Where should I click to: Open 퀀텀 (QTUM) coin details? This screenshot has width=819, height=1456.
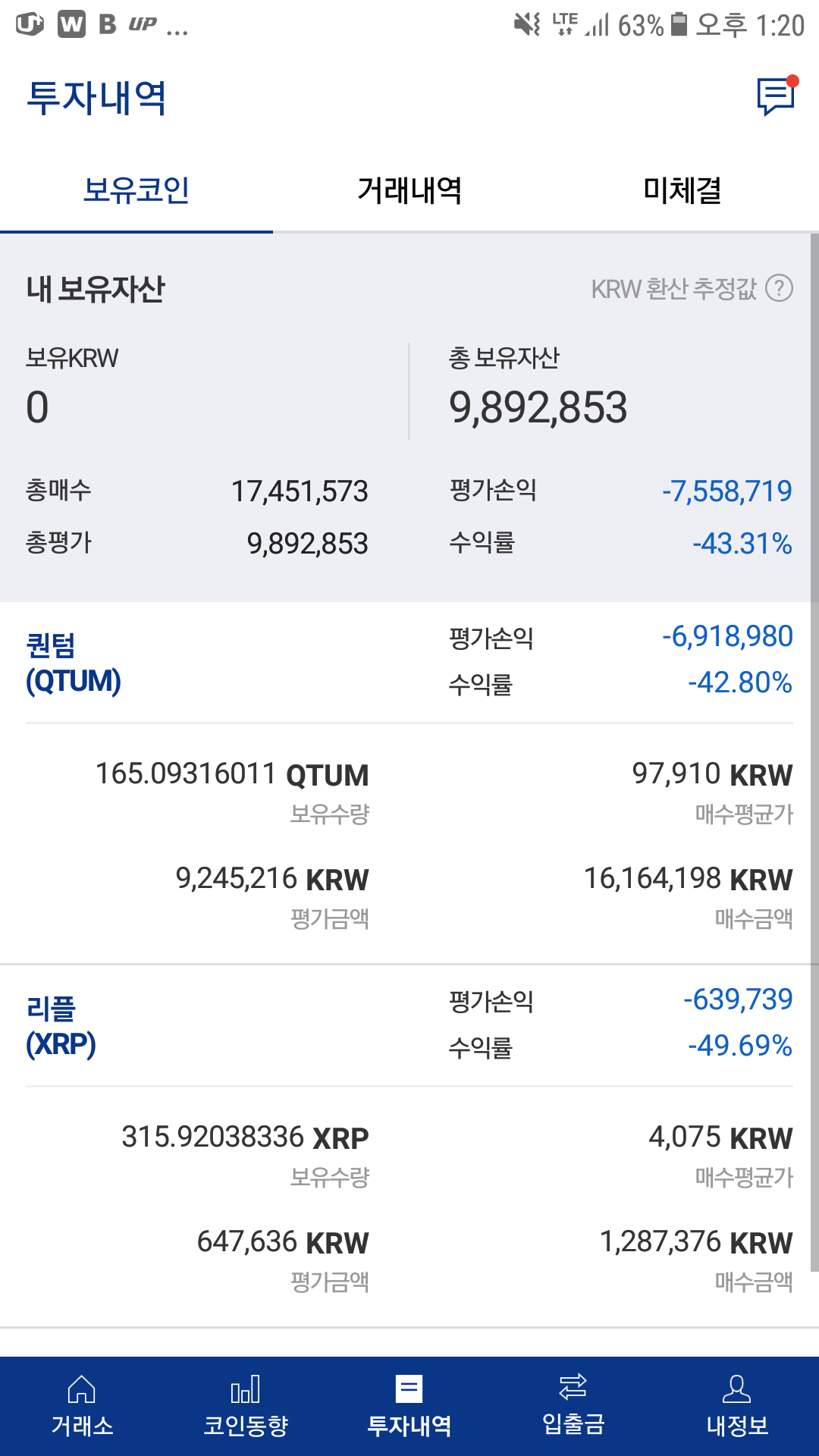tap(73, 665)
